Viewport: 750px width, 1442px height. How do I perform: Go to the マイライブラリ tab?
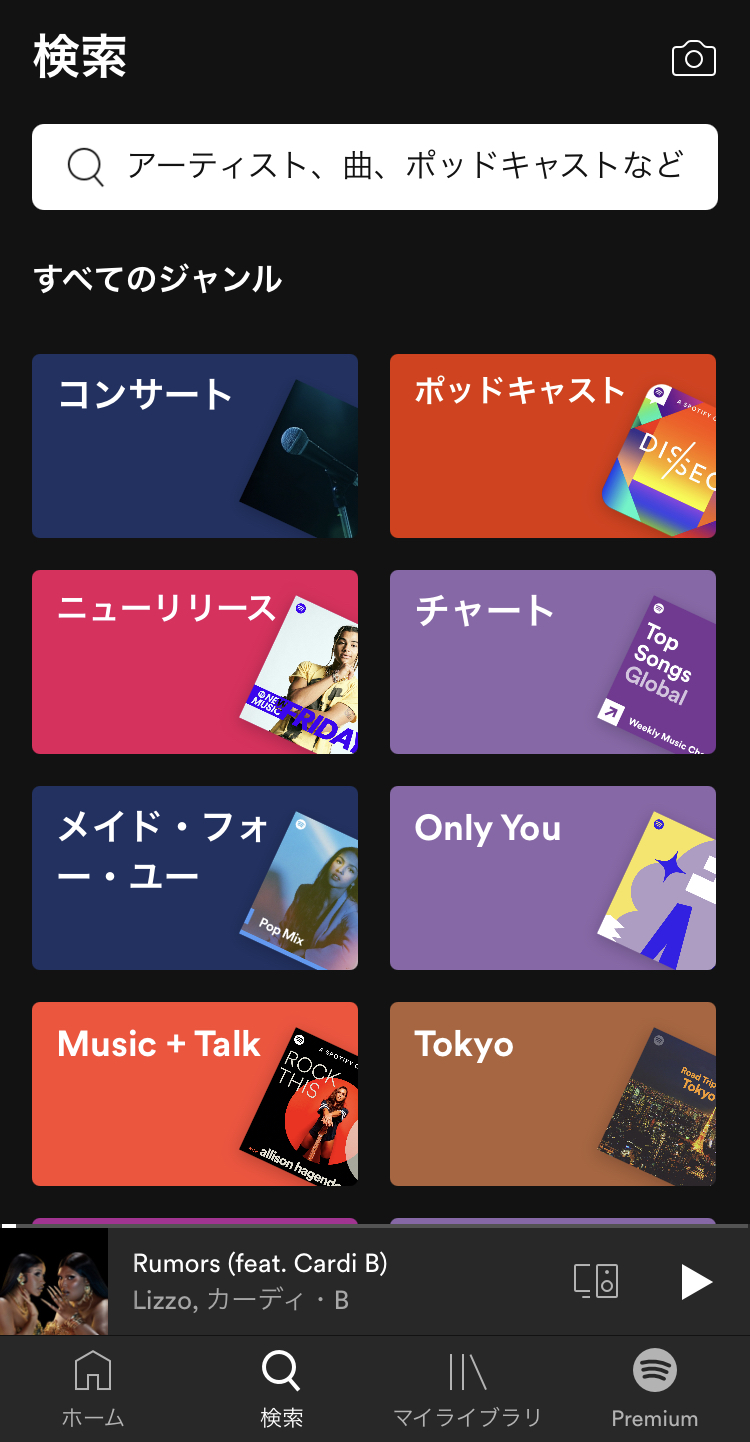click(x=467, y=1389)
